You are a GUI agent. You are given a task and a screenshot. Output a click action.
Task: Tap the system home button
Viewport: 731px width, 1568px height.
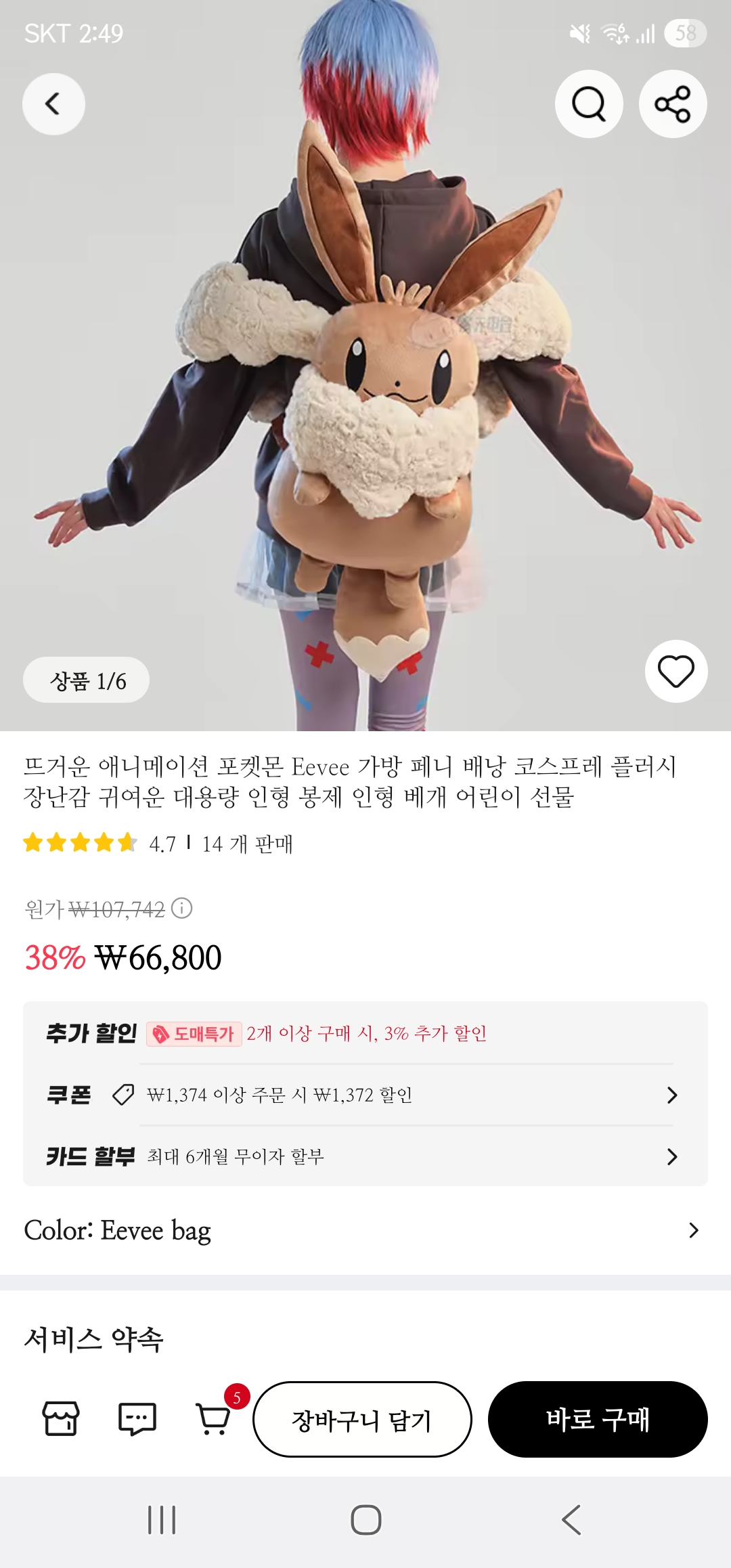(365, 1520)
